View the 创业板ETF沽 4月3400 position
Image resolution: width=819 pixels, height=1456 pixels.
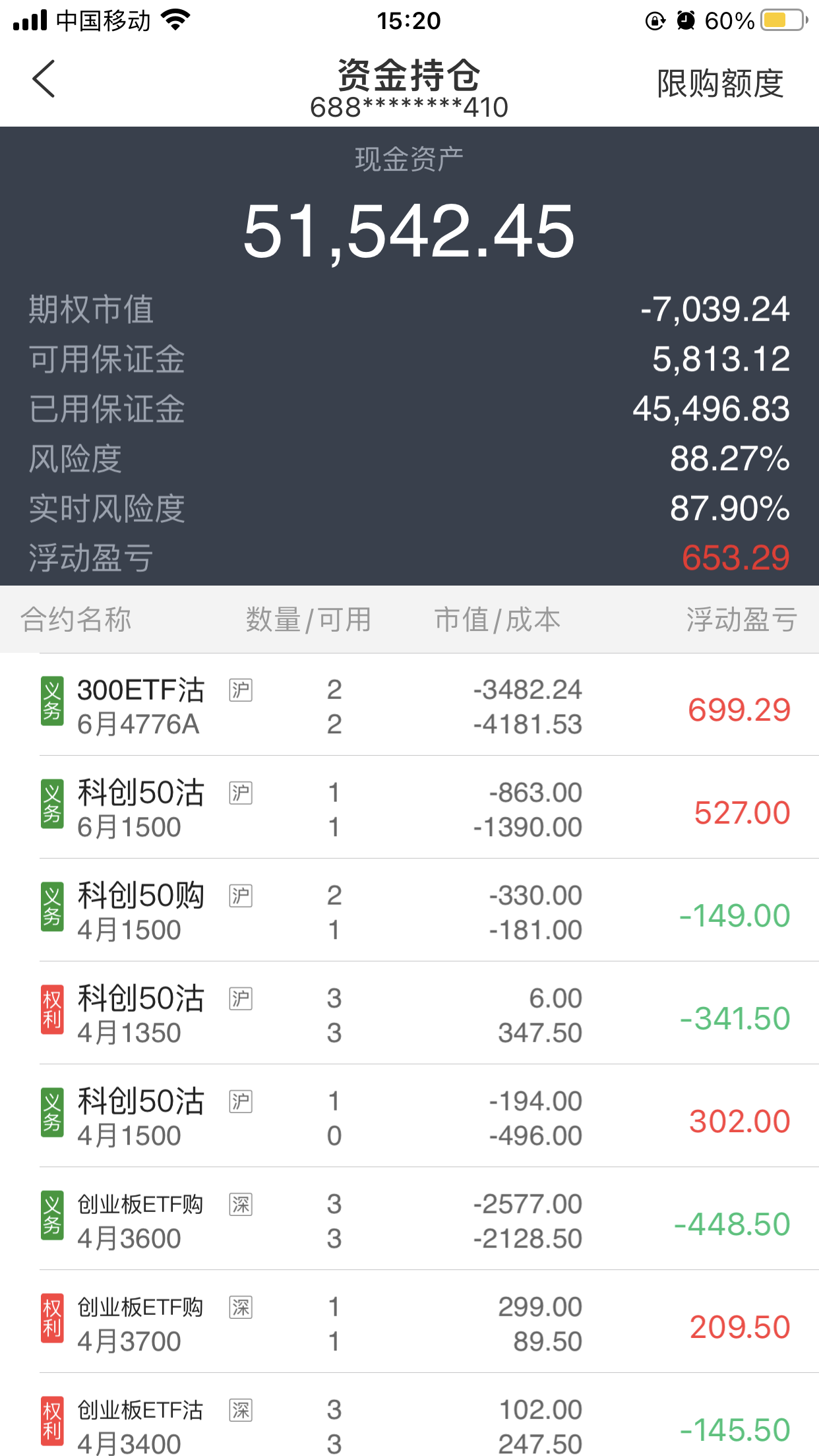(409, 1424)
